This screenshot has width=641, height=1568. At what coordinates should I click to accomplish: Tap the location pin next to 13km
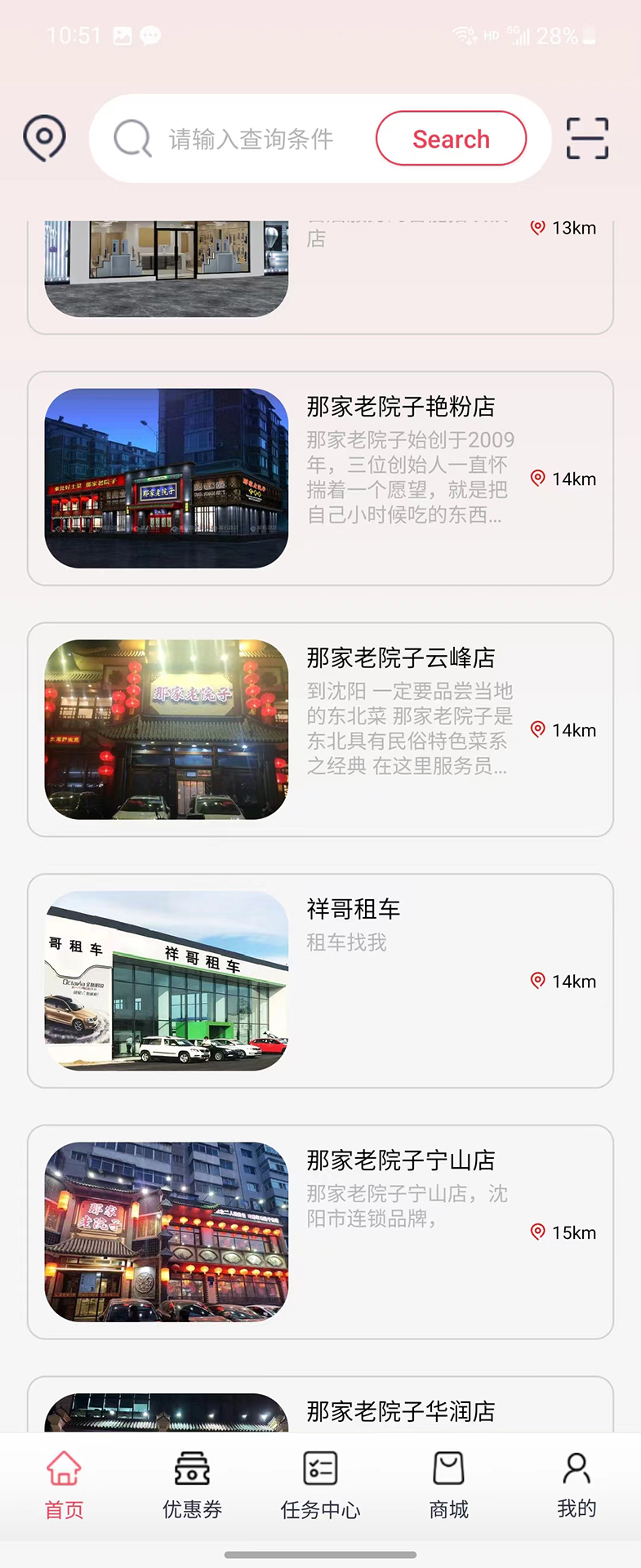(x=537, y=228)
